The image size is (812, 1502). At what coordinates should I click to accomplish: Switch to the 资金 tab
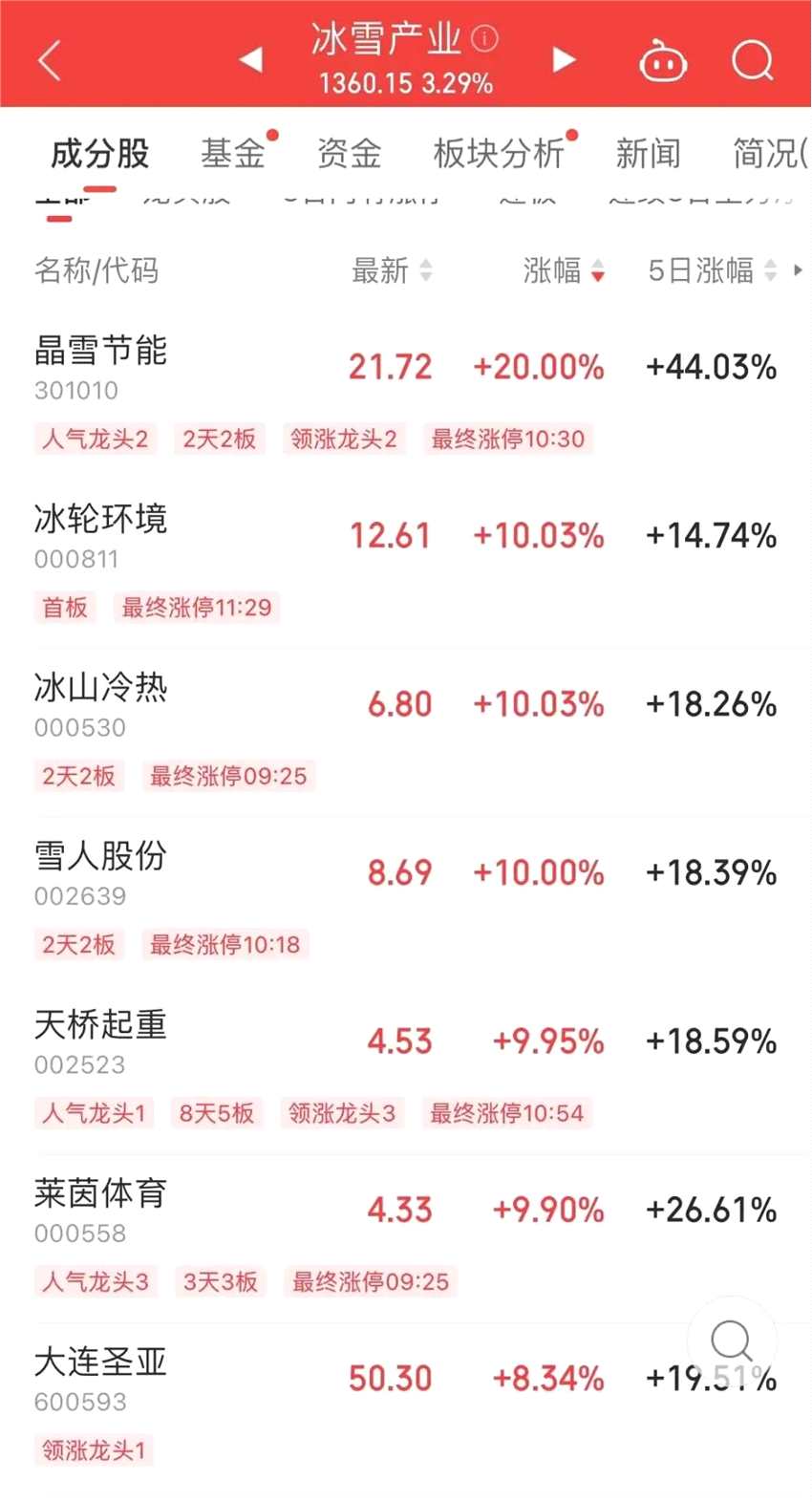[x=349, y=153]
